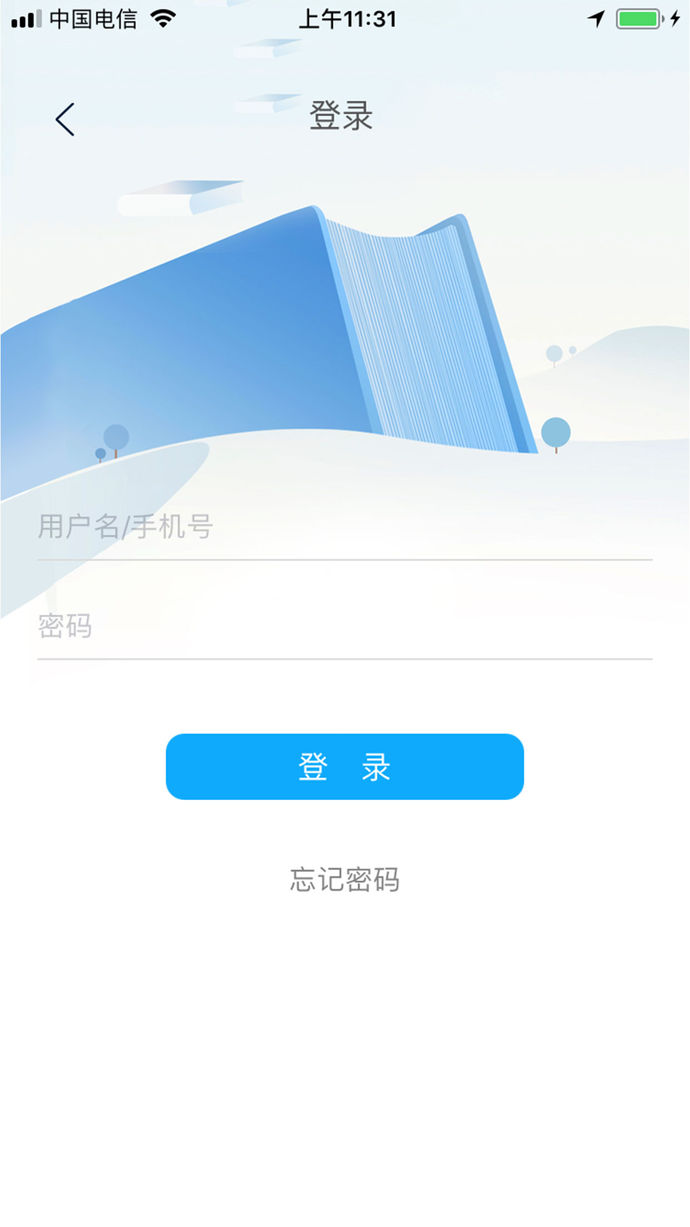Screen dimensions: 690x1227
Task: Tap the 用户名/手机号 input field
Action: (344, 526)
